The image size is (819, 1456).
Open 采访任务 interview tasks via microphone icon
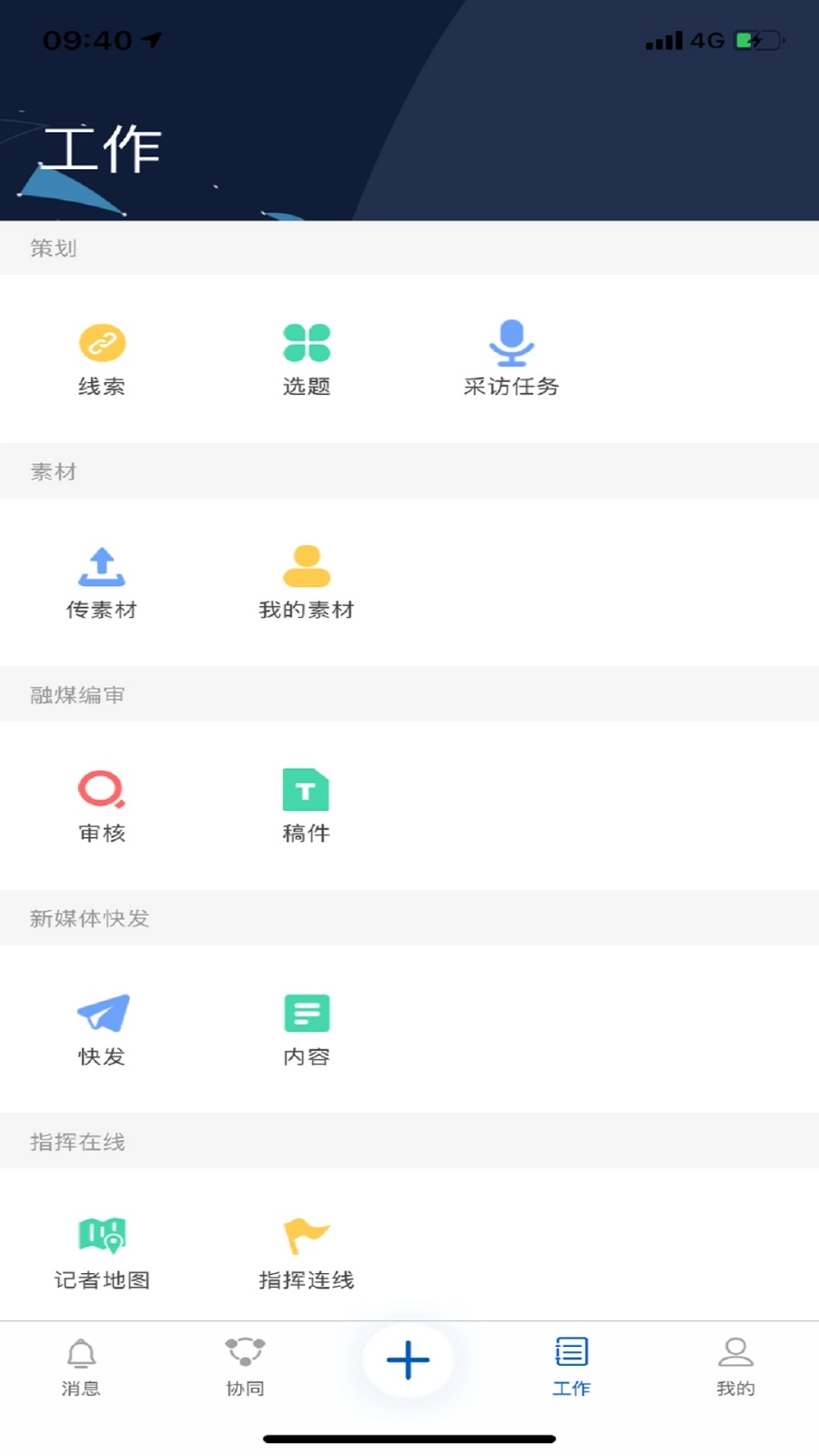[x=511, y=343]
